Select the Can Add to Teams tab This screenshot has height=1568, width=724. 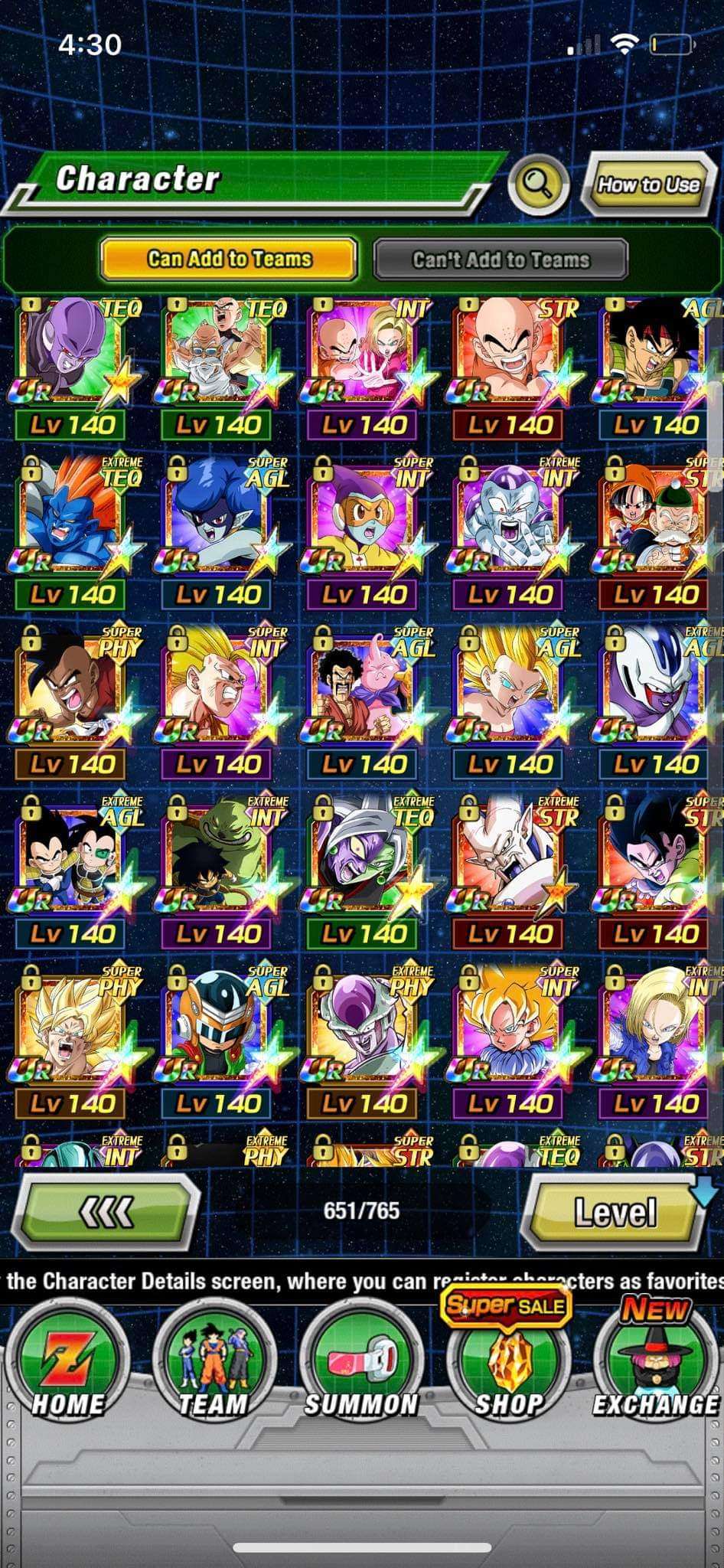tap(229, 259)
